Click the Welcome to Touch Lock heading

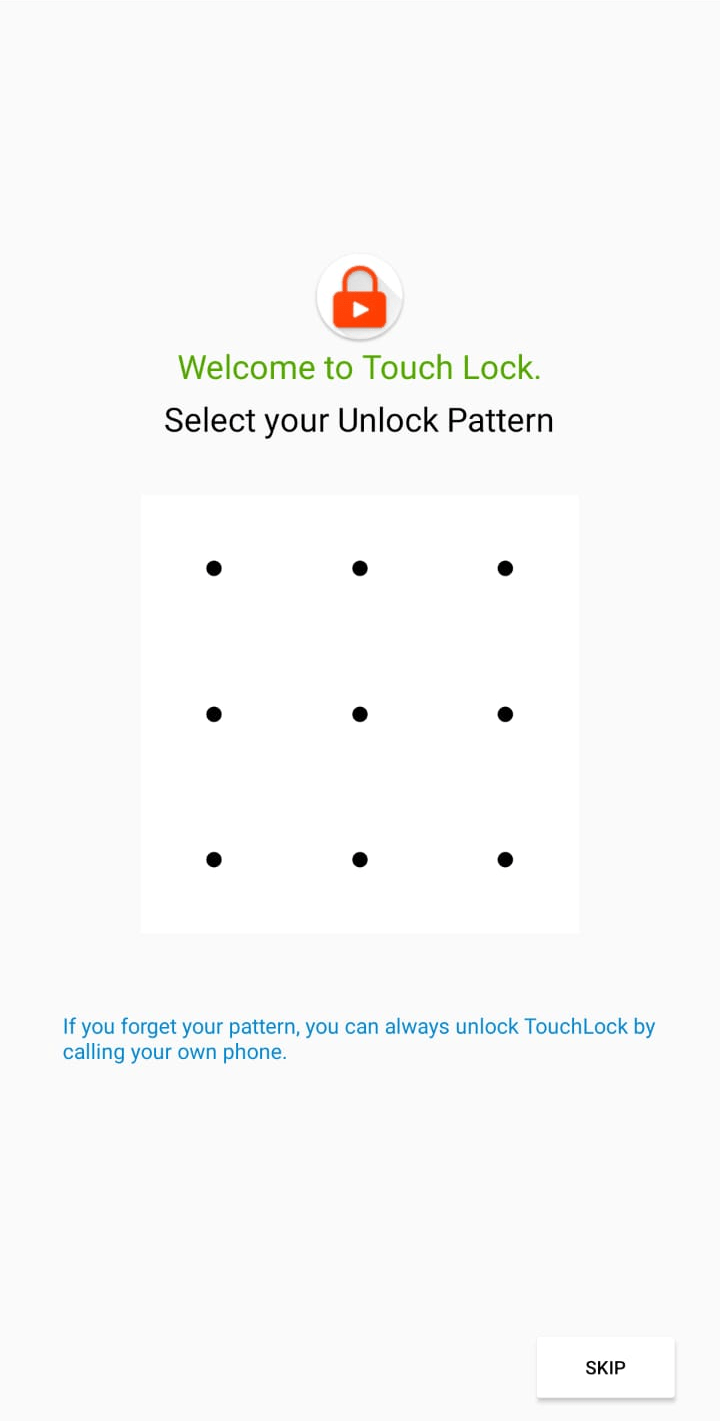[359, 367]
